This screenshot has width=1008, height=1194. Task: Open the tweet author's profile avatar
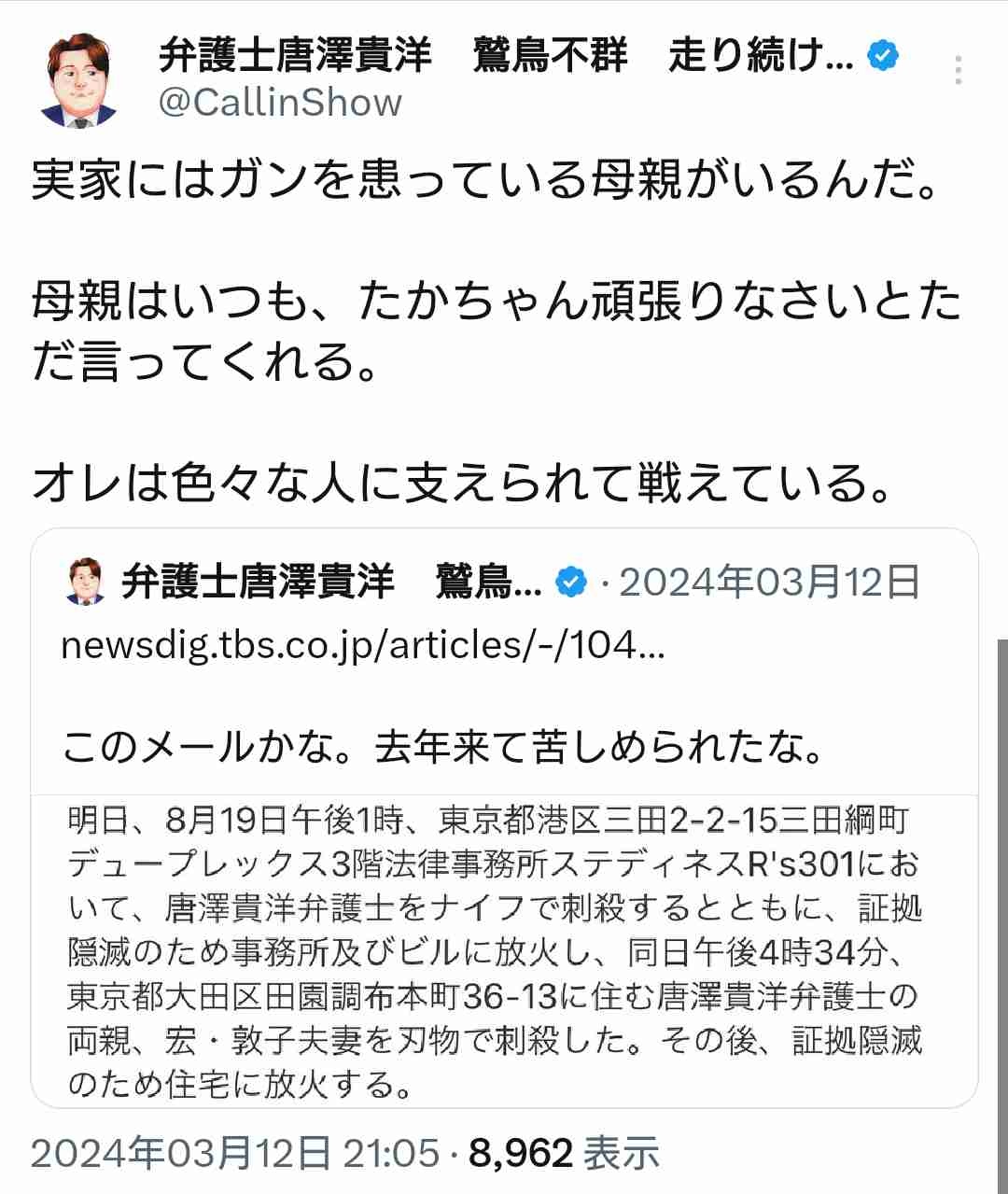tap(79, 80)
